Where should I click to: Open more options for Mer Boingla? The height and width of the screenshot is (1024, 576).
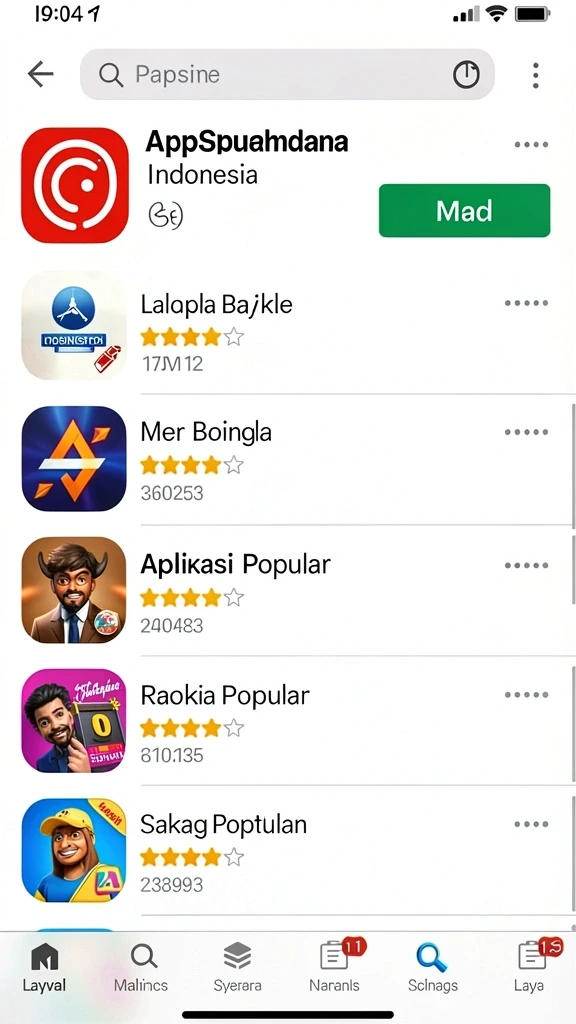[526, 432]
